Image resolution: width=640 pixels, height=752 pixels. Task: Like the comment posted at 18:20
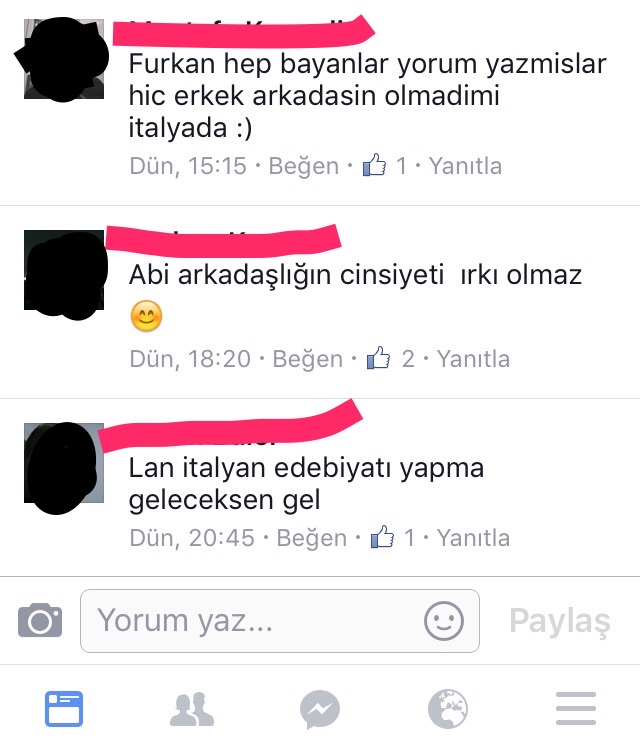pos(309,358)
